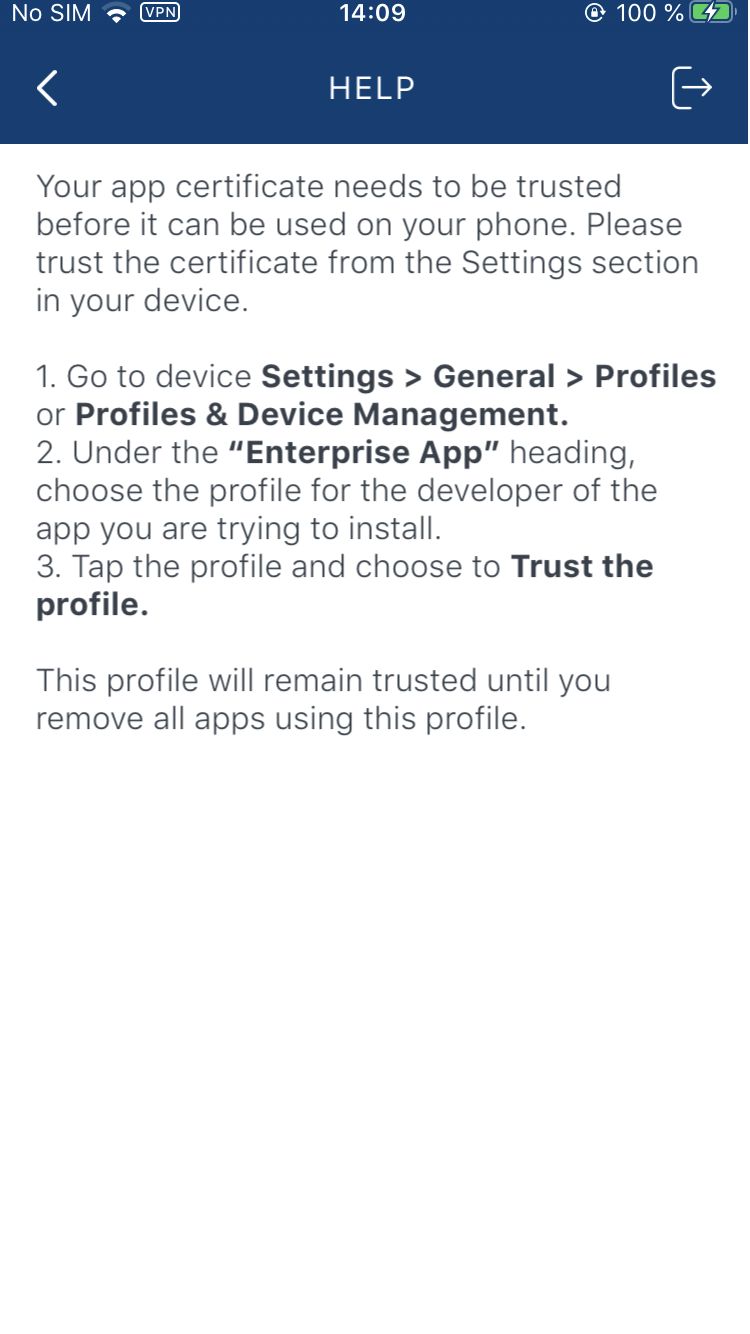Tap the bold Trust the profile instruction
This screenshot has height=1334, width=750.
(x=582, y=566)
